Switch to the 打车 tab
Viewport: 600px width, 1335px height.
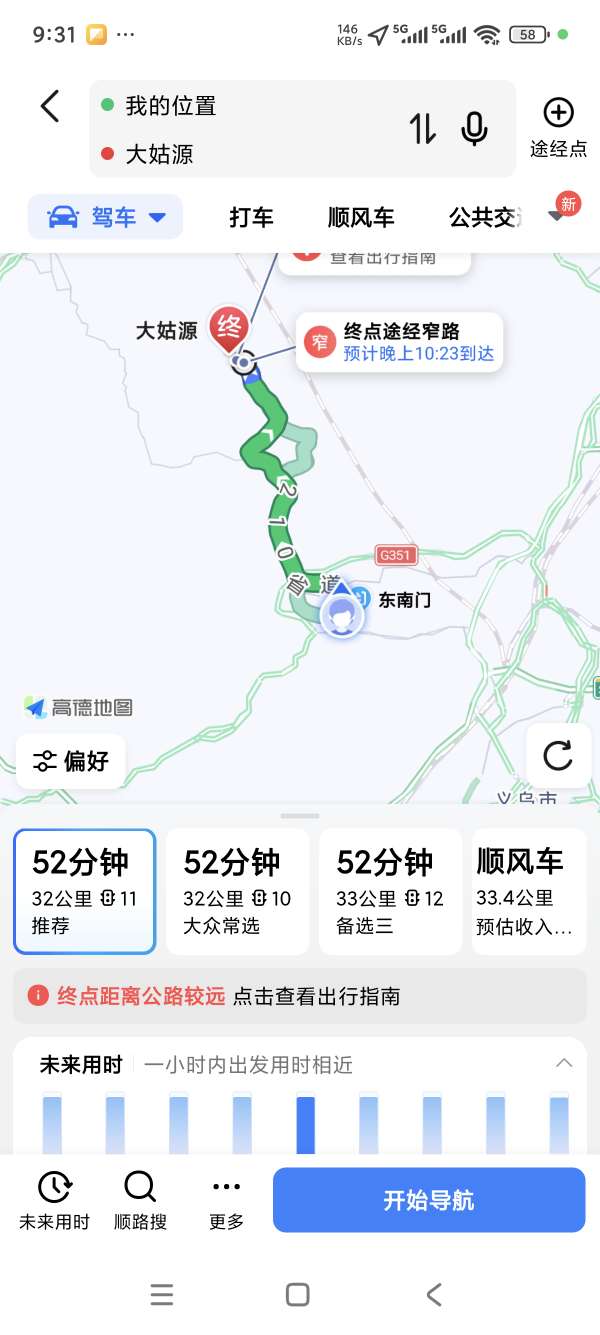click(251, 217)
